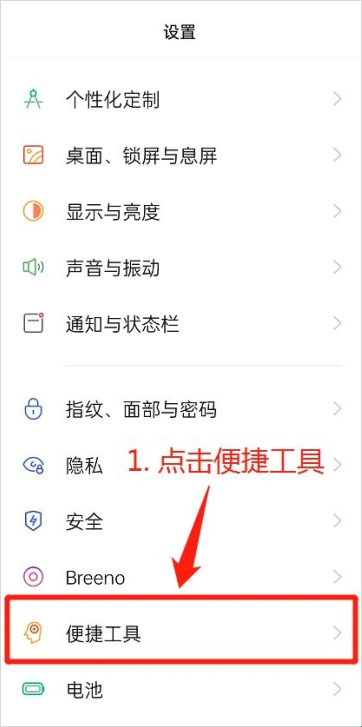This screenshot has height=727, width=362.
Task: Open 电池 settings
Action: [181, 689]
